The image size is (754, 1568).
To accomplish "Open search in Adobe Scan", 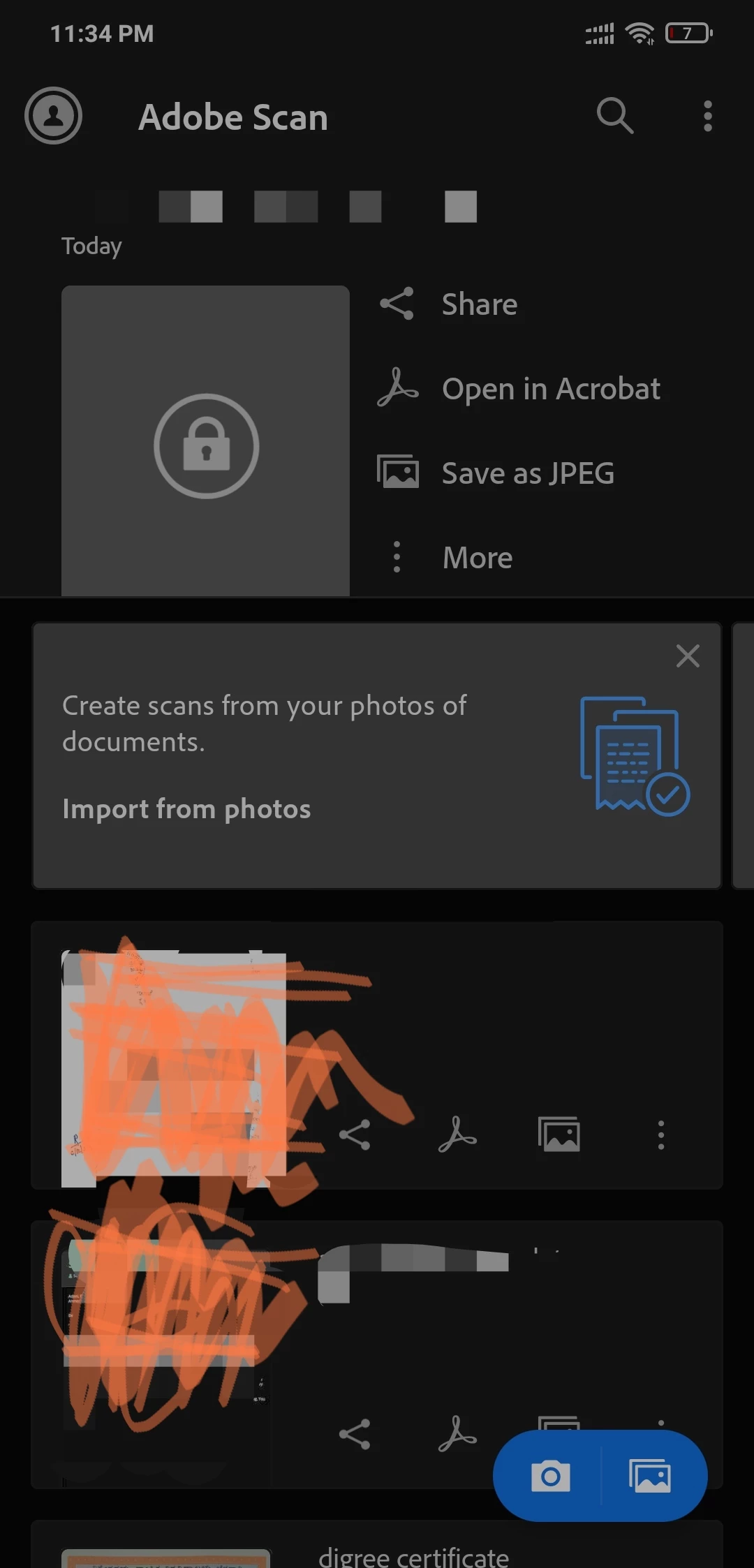I will (x=614, y=116).
